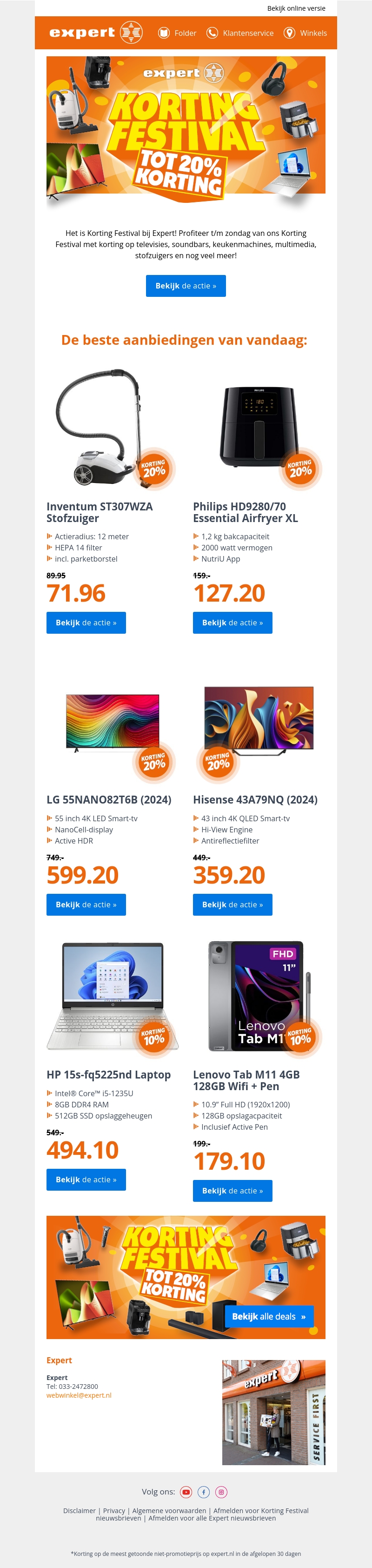
Task: Open Expert's YouTube channel
Action: (186, 1492)
